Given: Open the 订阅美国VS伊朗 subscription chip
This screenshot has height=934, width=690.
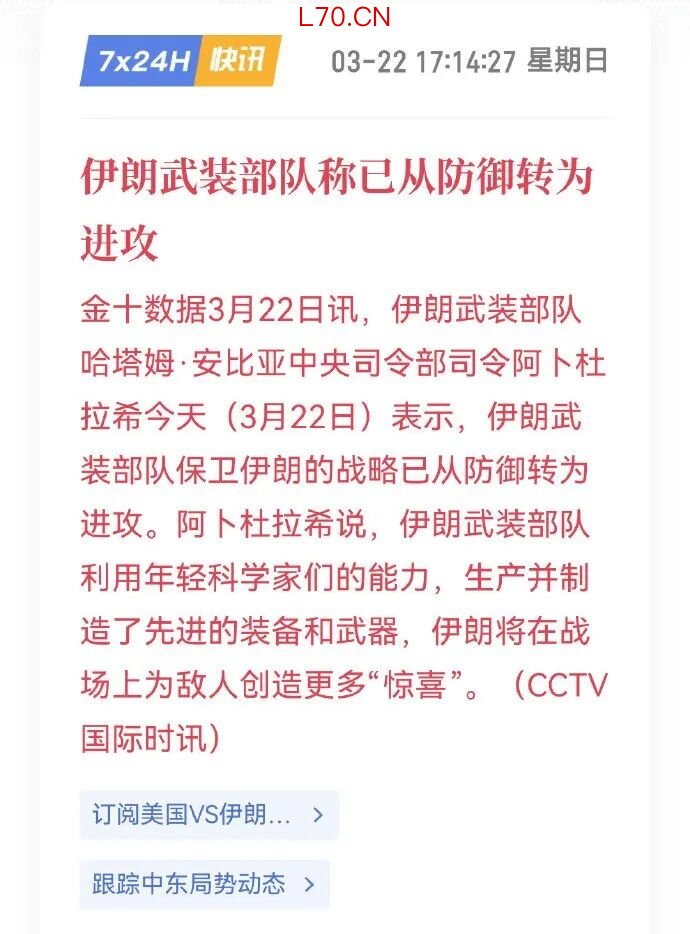Looking at the screenshot, I should click(208, 815).
